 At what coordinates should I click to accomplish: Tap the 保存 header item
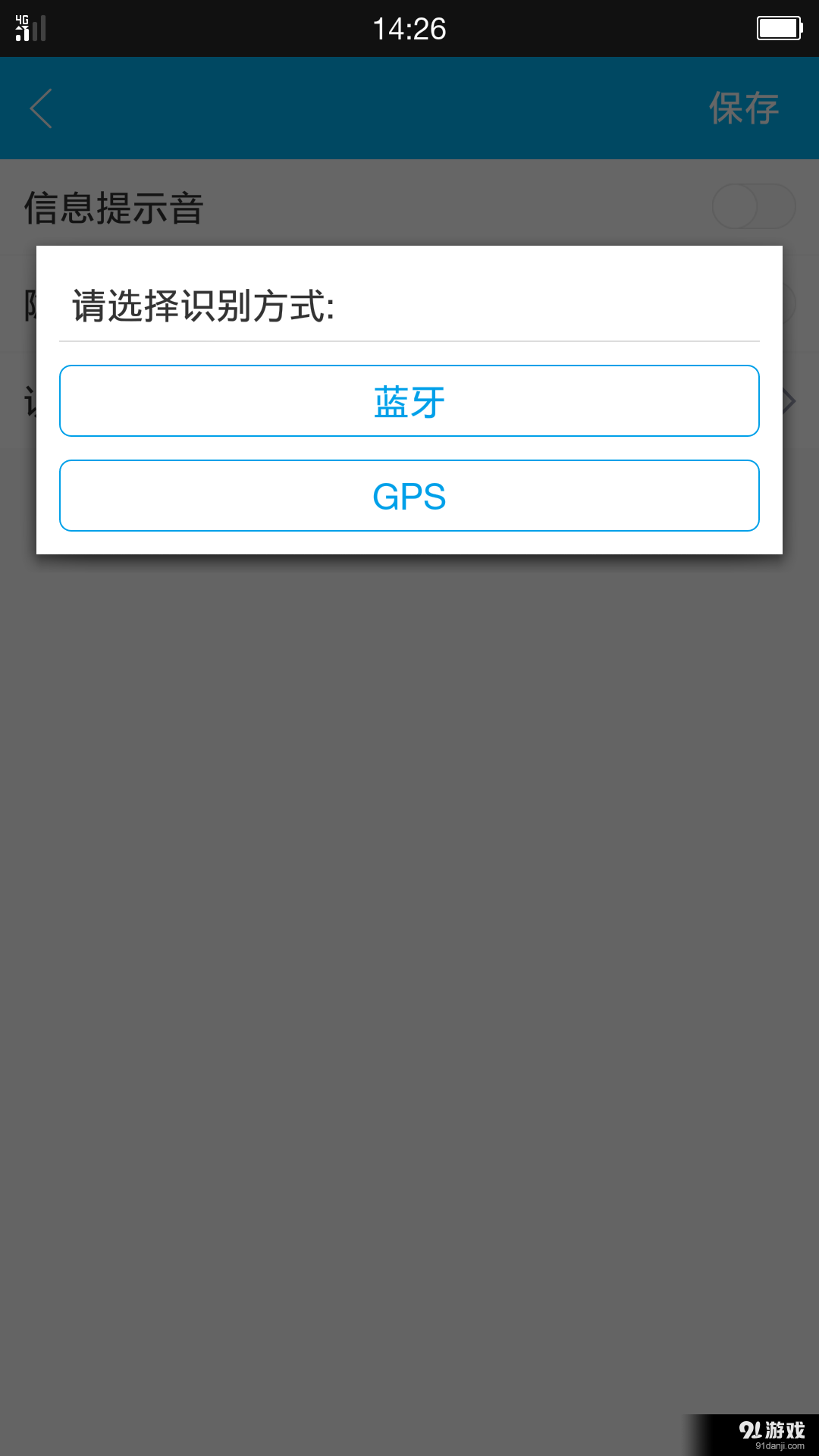click(743, 108)
